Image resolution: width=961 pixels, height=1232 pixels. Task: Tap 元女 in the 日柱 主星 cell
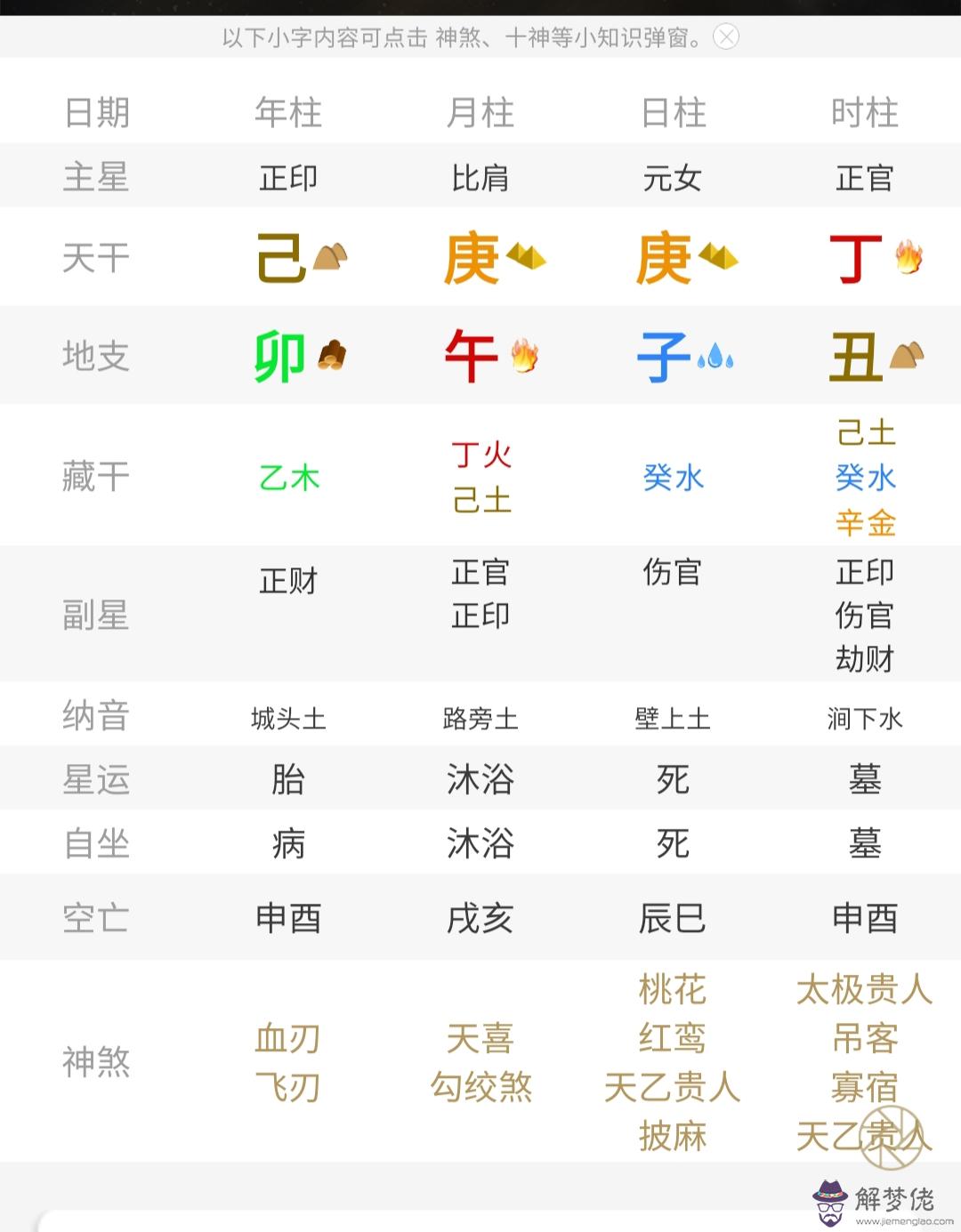point(672,178)
